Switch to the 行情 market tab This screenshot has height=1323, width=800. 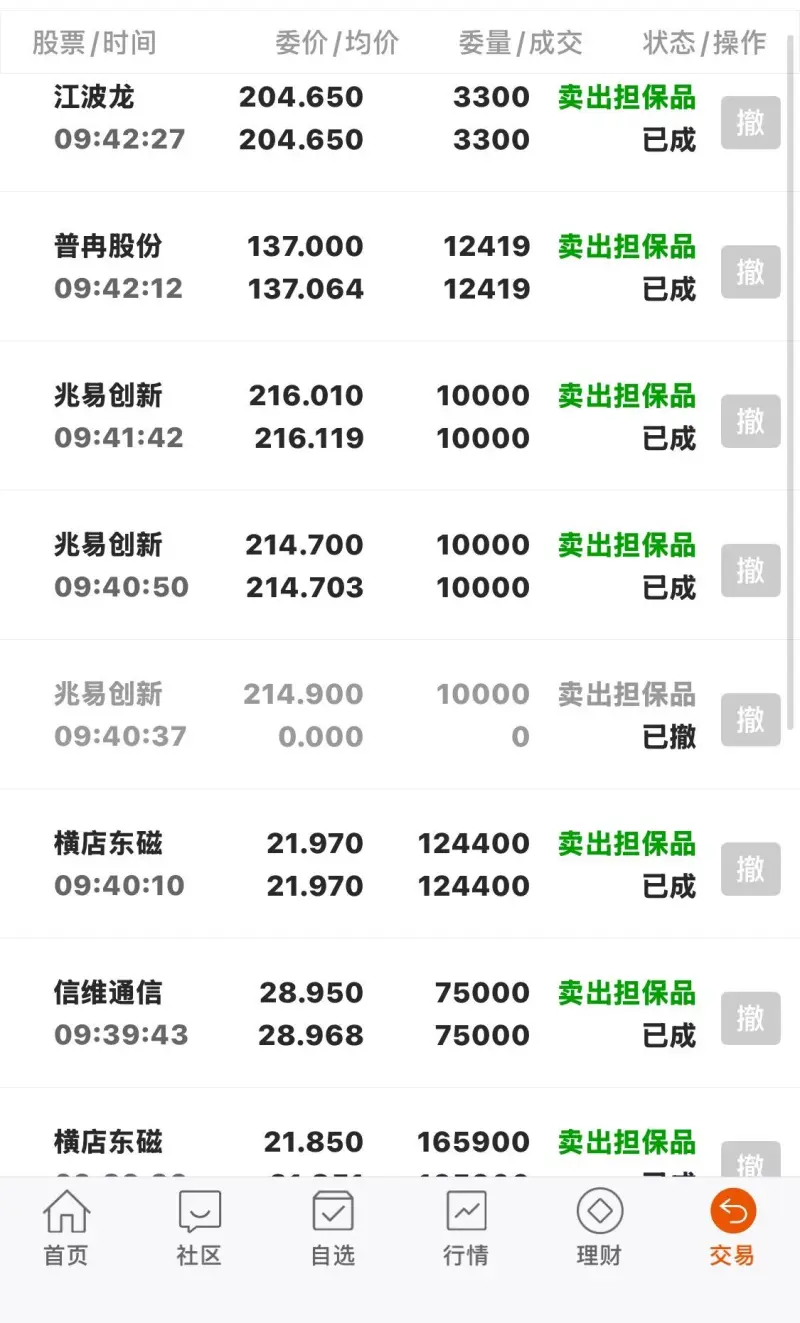(466, 1227)
